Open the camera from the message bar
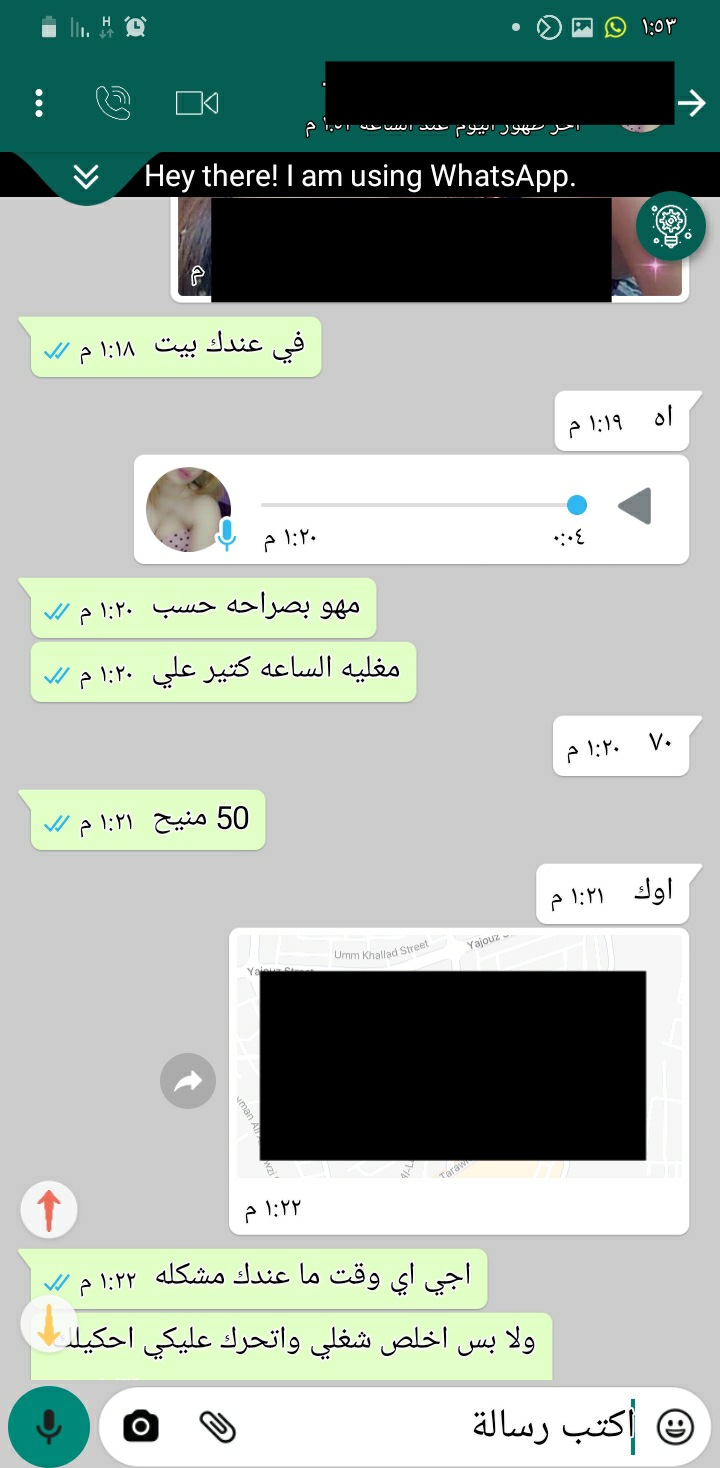This screenshot has height=1468, width=720. click(141, 1427)
